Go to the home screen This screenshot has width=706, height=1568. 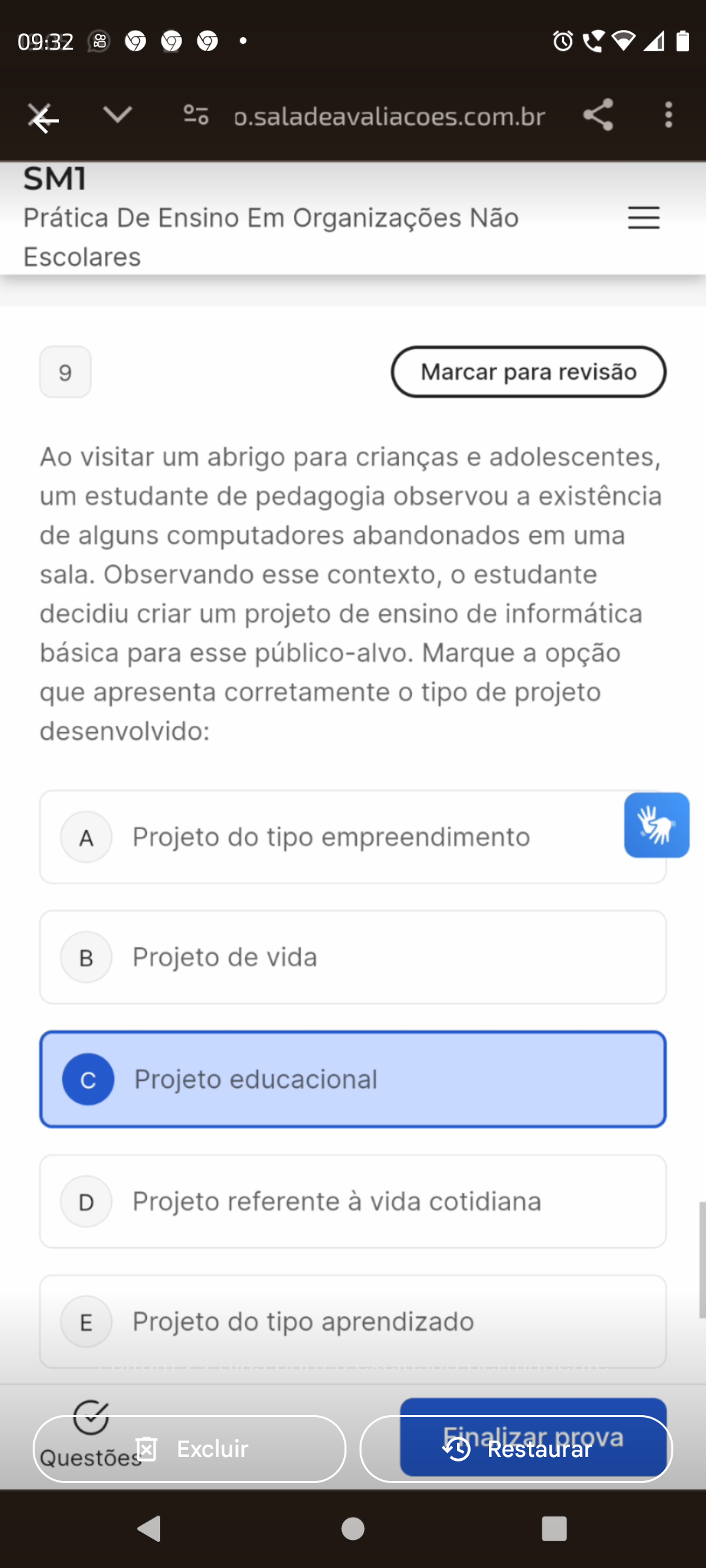353,1529
